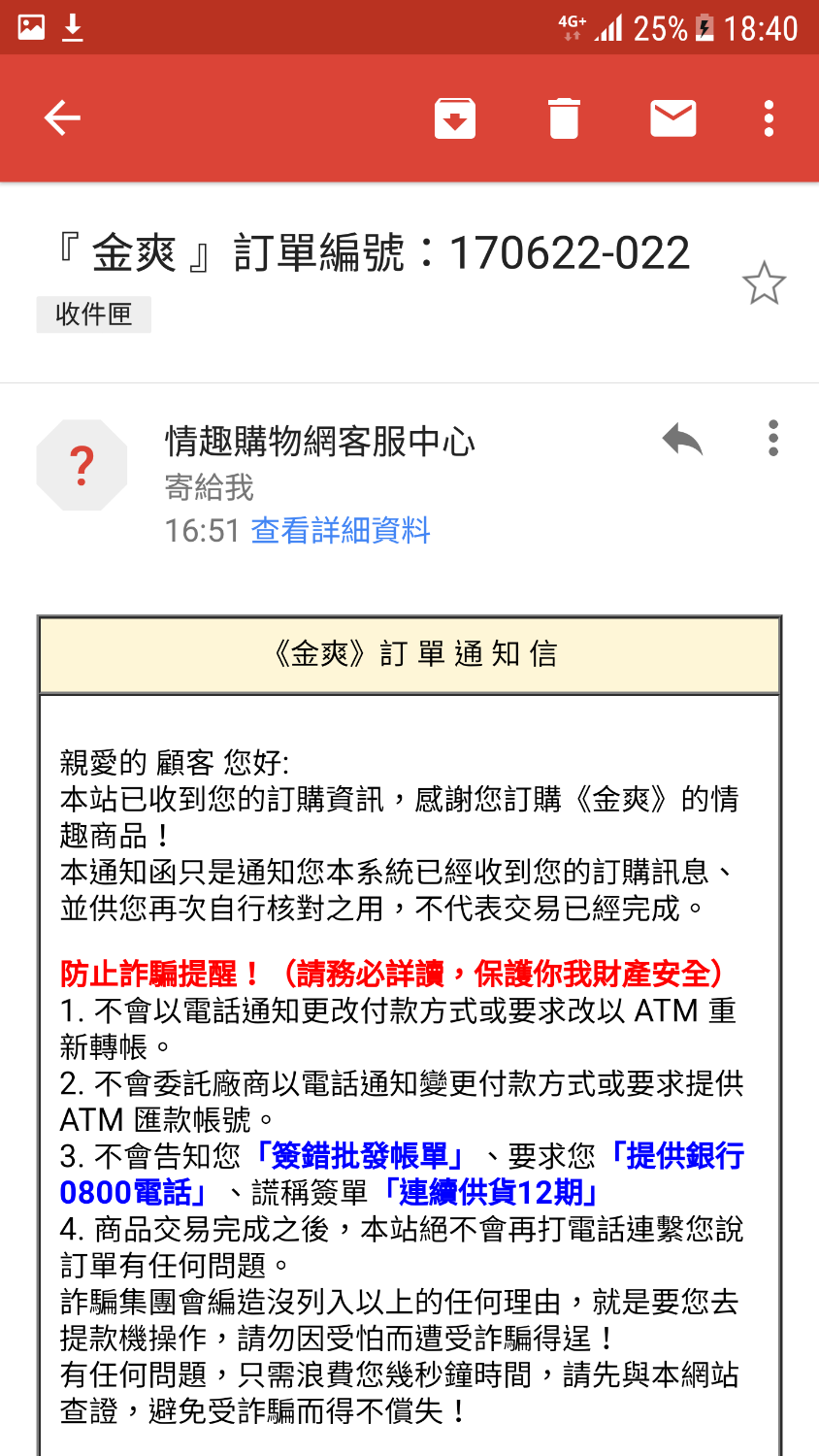Image resolution: width=819 pixels, height=1456 pixels.
Task: Open the message's more options menu
Action: pyautogui.click(x=772, y=439)
